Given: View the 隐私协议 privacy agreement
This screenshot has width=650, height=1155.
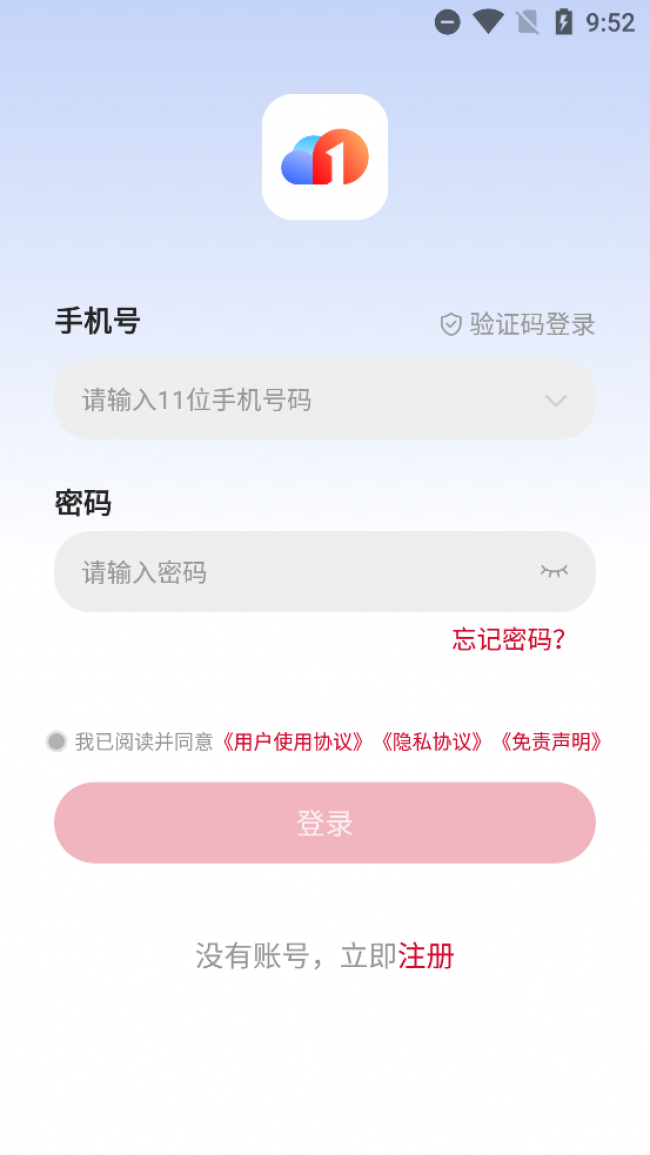Looking at the screenshot, I should click(x=432, y=742).
